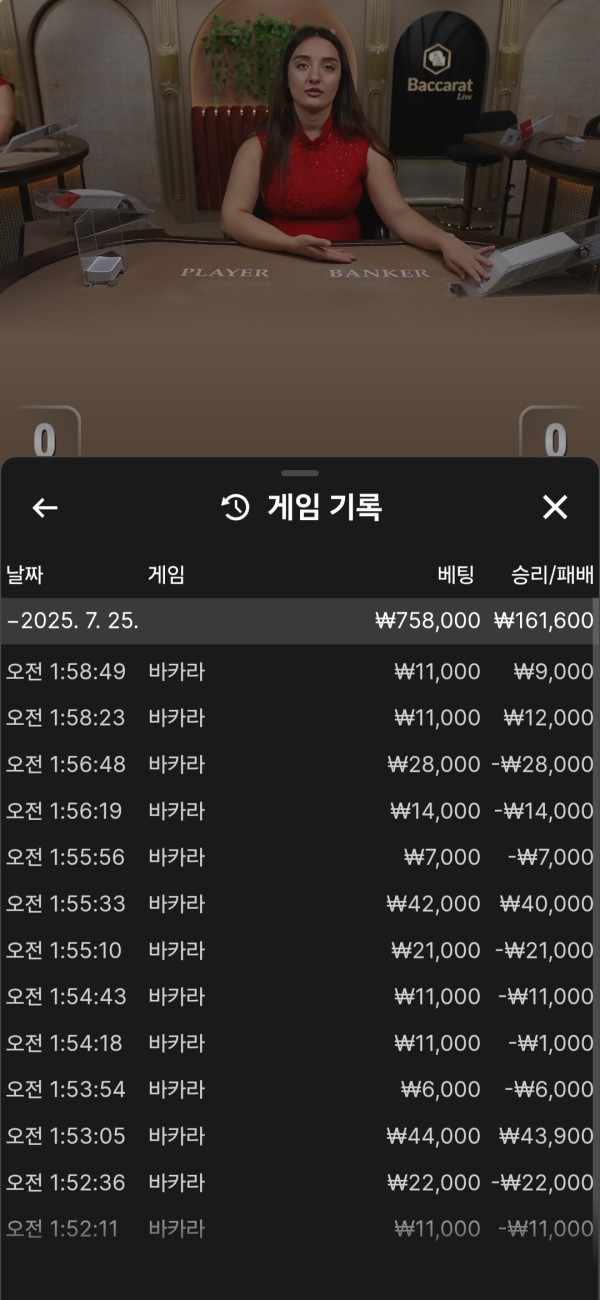The width and height of the screenshot is (600, 1300).
Task: Collapse the 2025. 7. 25. date group
Action: (x=72, y=621)
